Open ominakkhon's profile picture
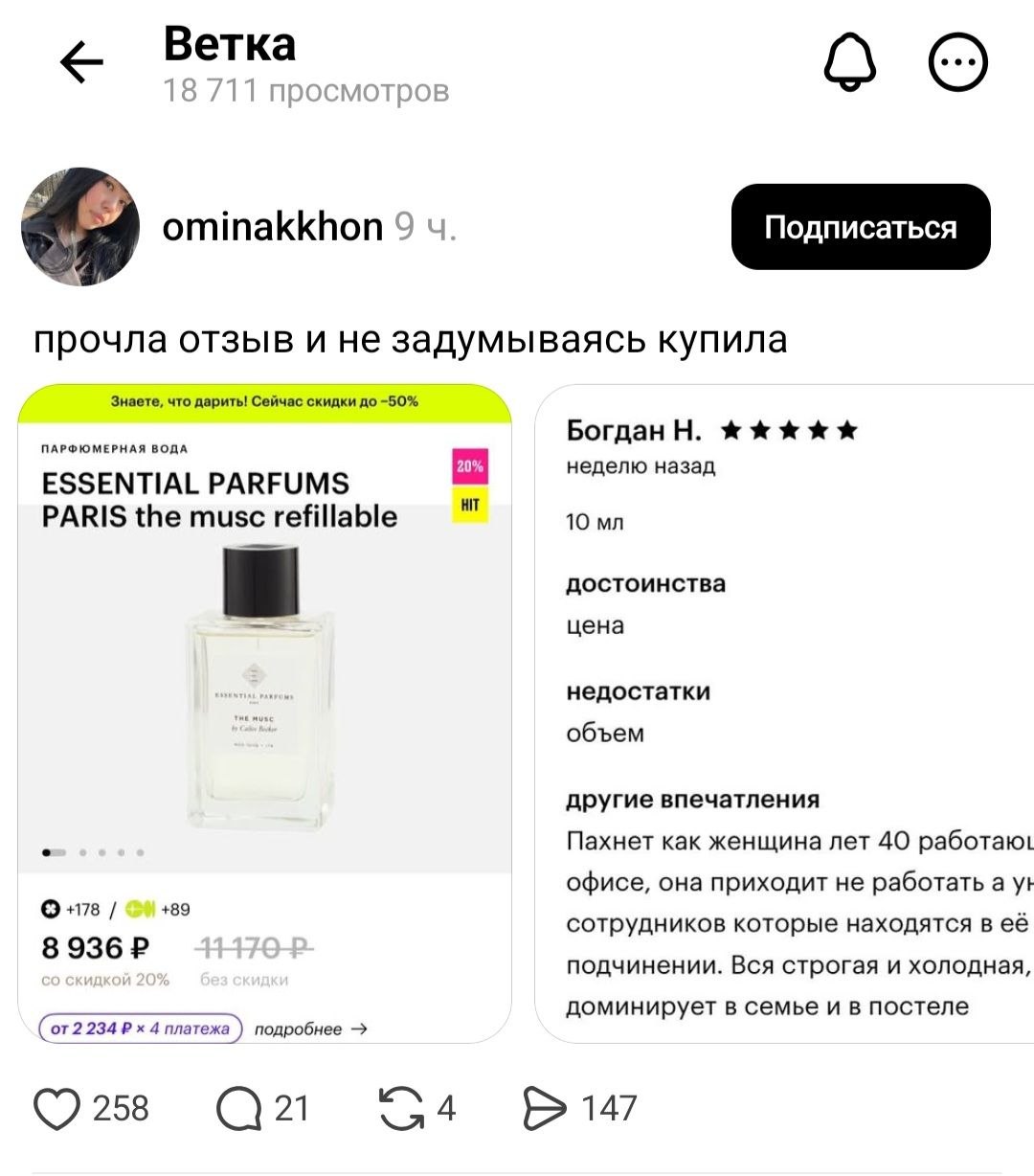The height and width of the screenshot is (1176, 1034). [80, 227]
